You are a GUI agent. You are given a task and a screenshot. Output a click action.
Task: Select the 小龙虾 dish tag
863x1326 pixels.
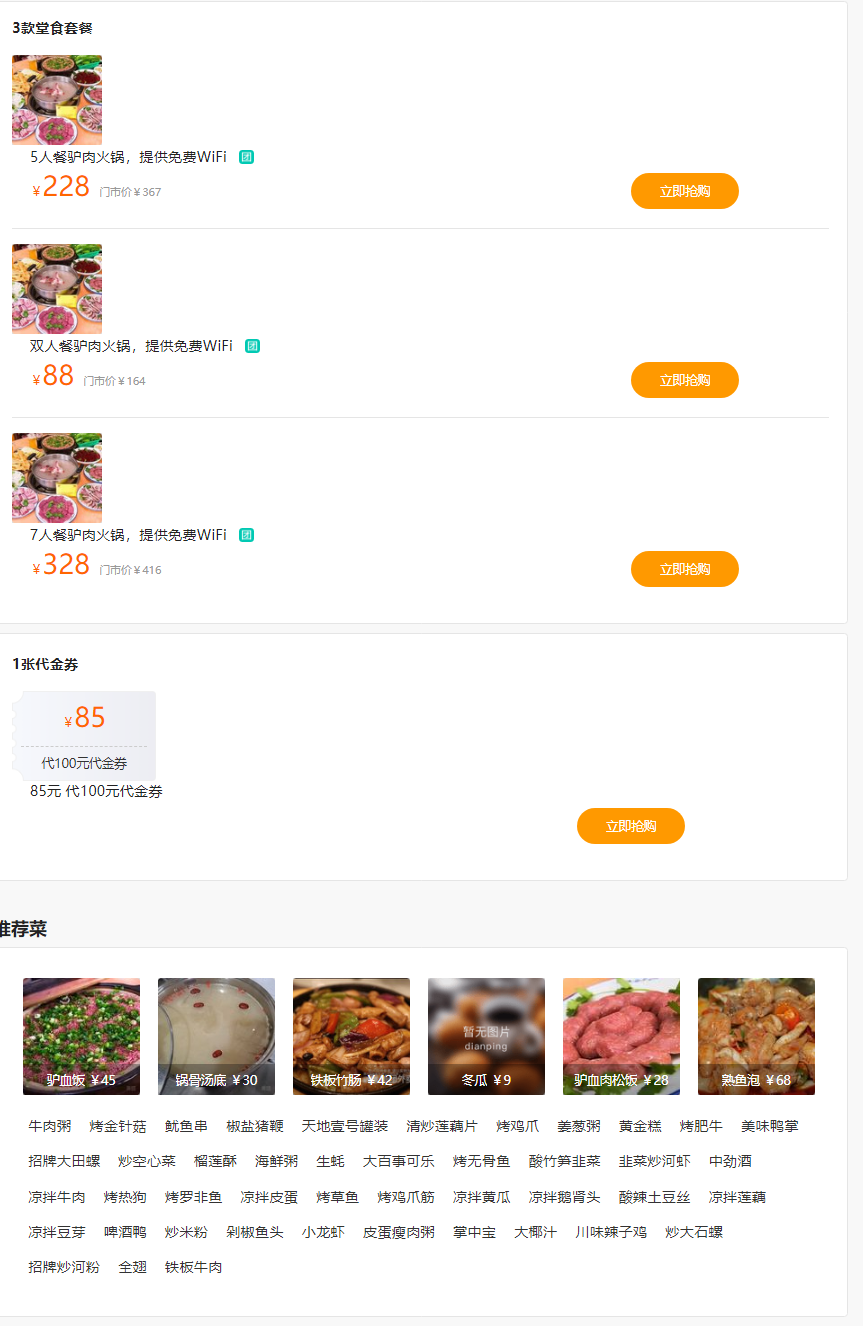pos(323,1232)
